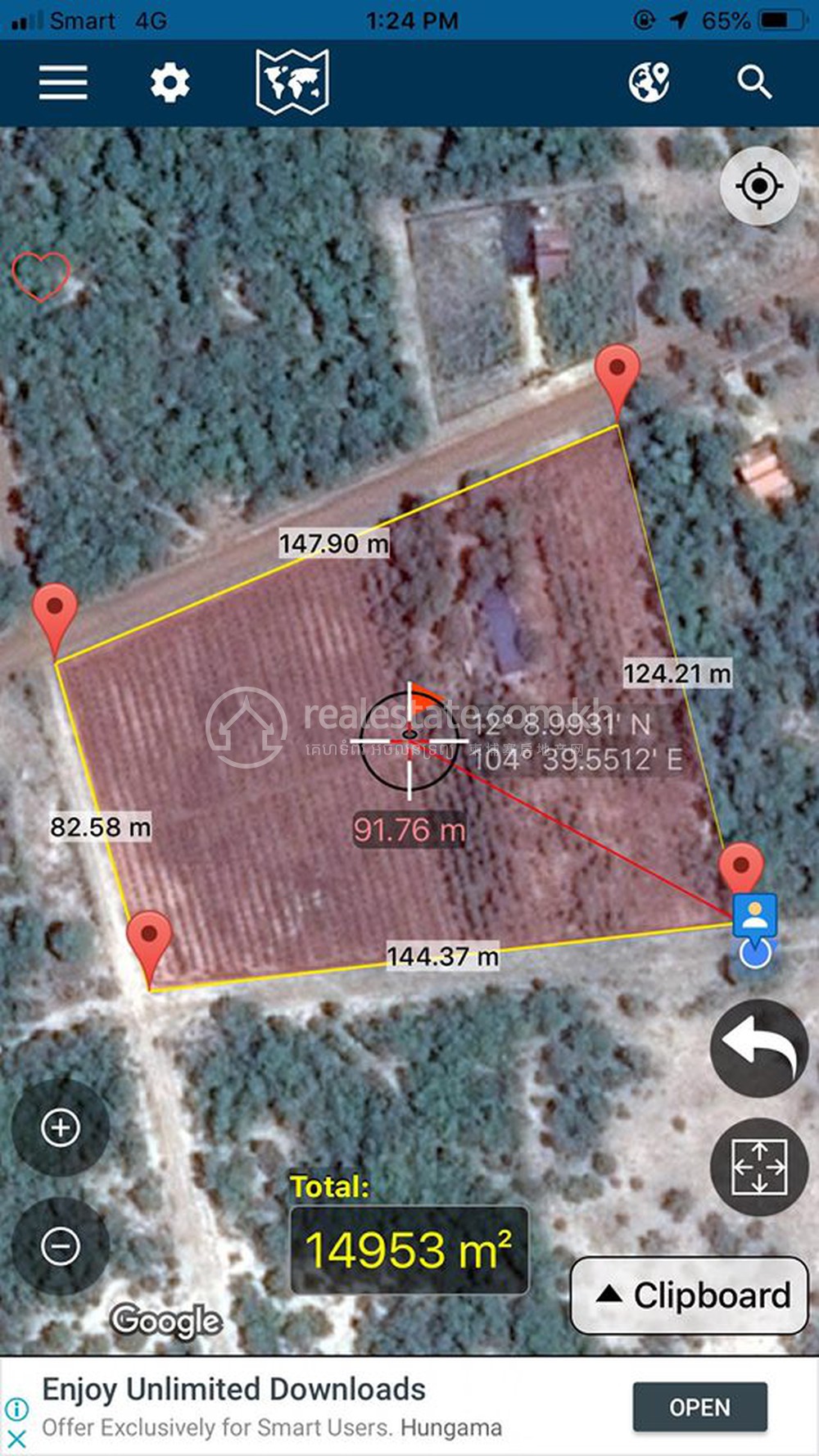Tap the heart favorite icon
819x1456 pixels.
click(41, 276)
